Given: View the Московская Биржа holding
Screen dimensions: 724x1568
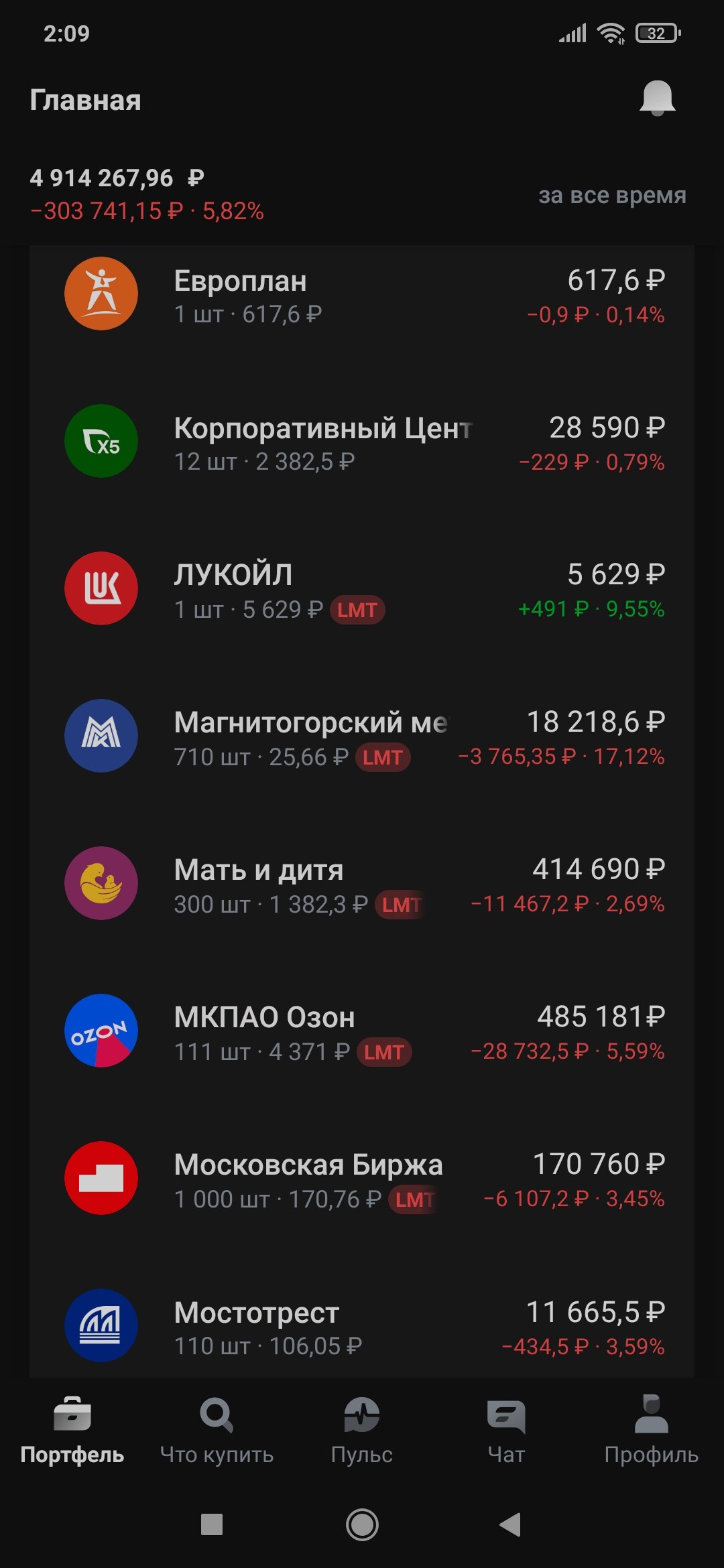Looking at the screenshot, I should pyautogui.click(x=362, y=1179).
